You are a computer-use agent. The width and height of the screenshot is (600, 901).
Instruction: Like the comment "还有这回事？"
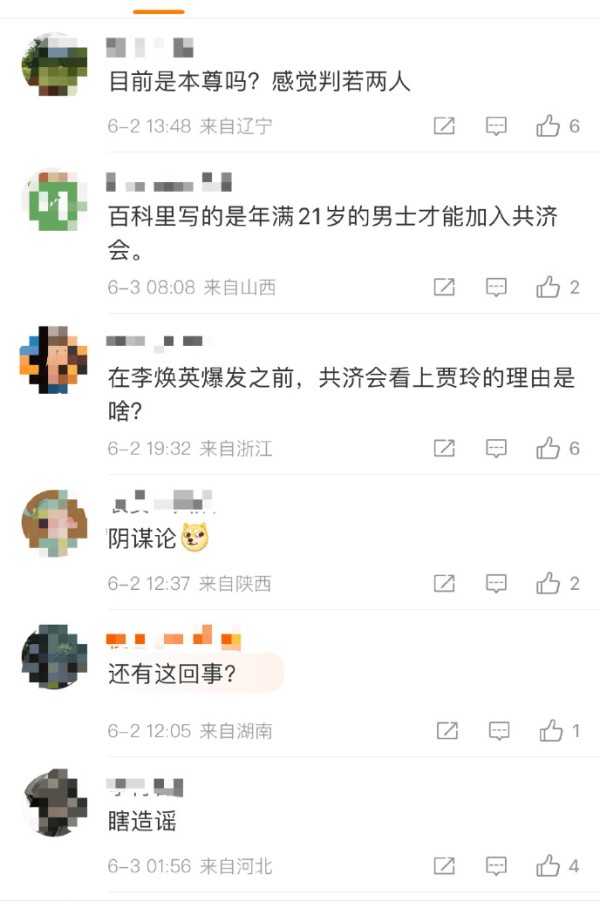coord(551,732)
